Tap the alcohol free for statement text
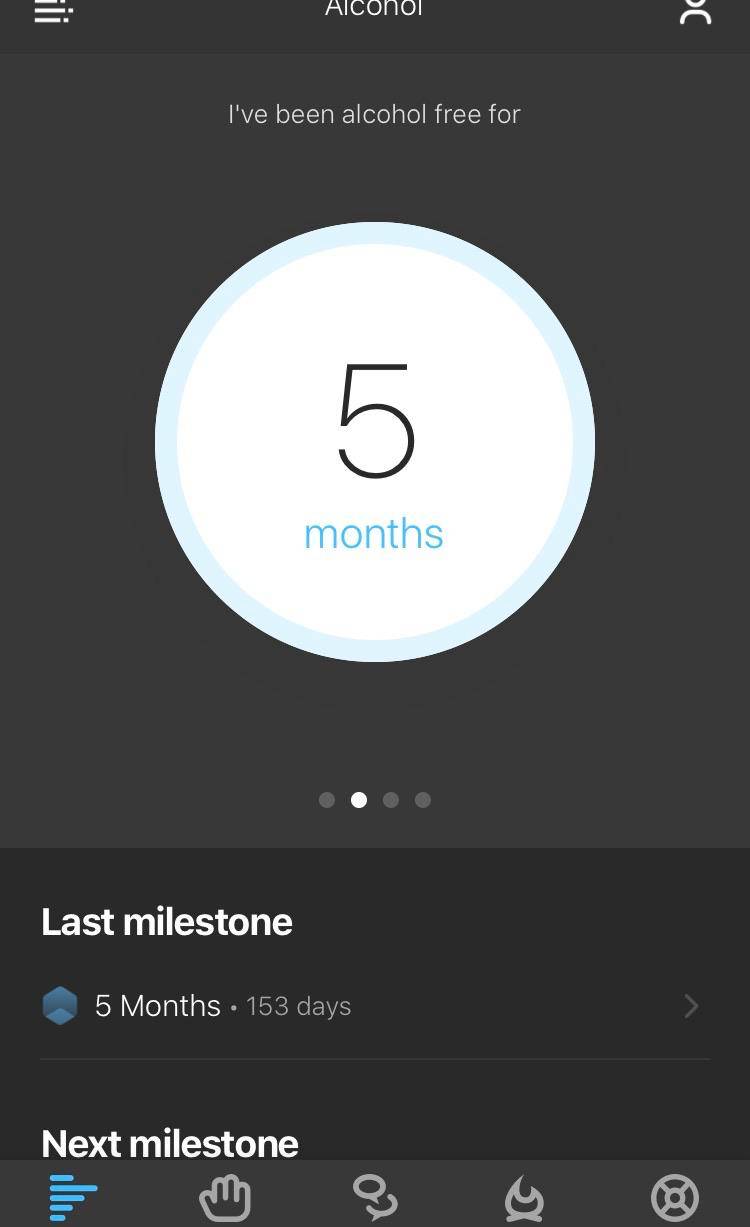Screen dimensions: 750x1227 pos(374,114)
